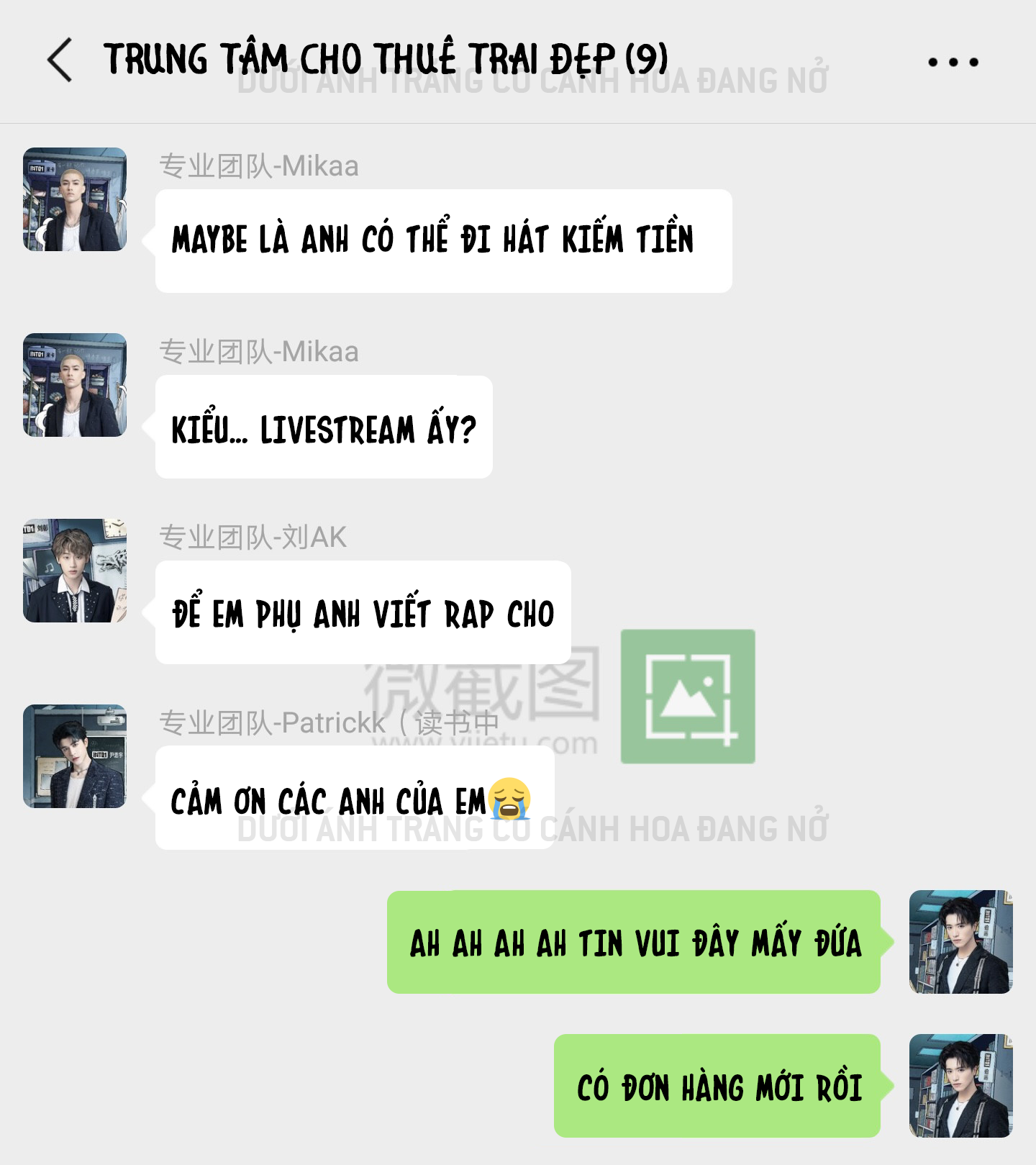Open Mikaa's avatar beside the 'Maybe là anh' message
This screenshot has height=1165, width=1036.
pyautogui.click(x=75, y=199)
